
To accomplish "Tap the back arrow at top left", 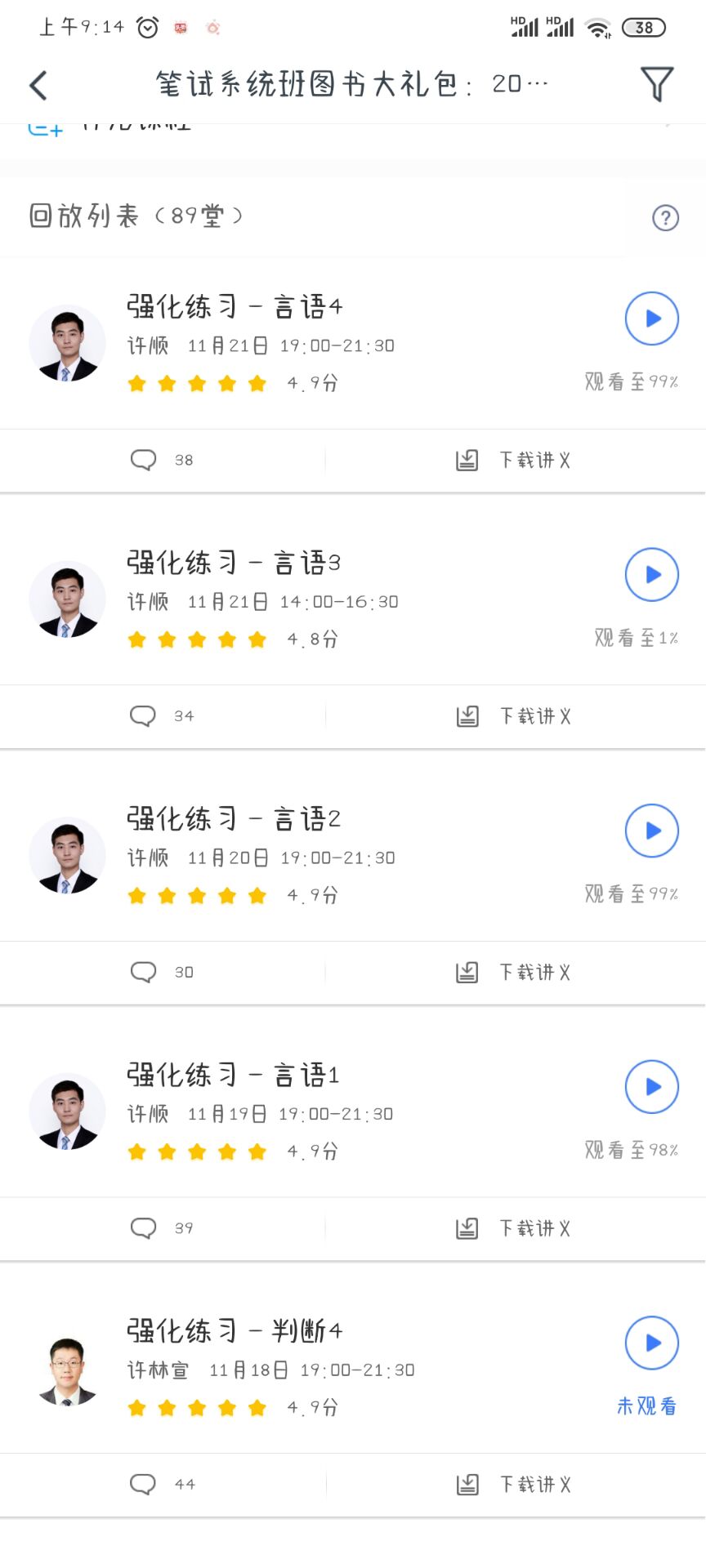I will (38, 84).
